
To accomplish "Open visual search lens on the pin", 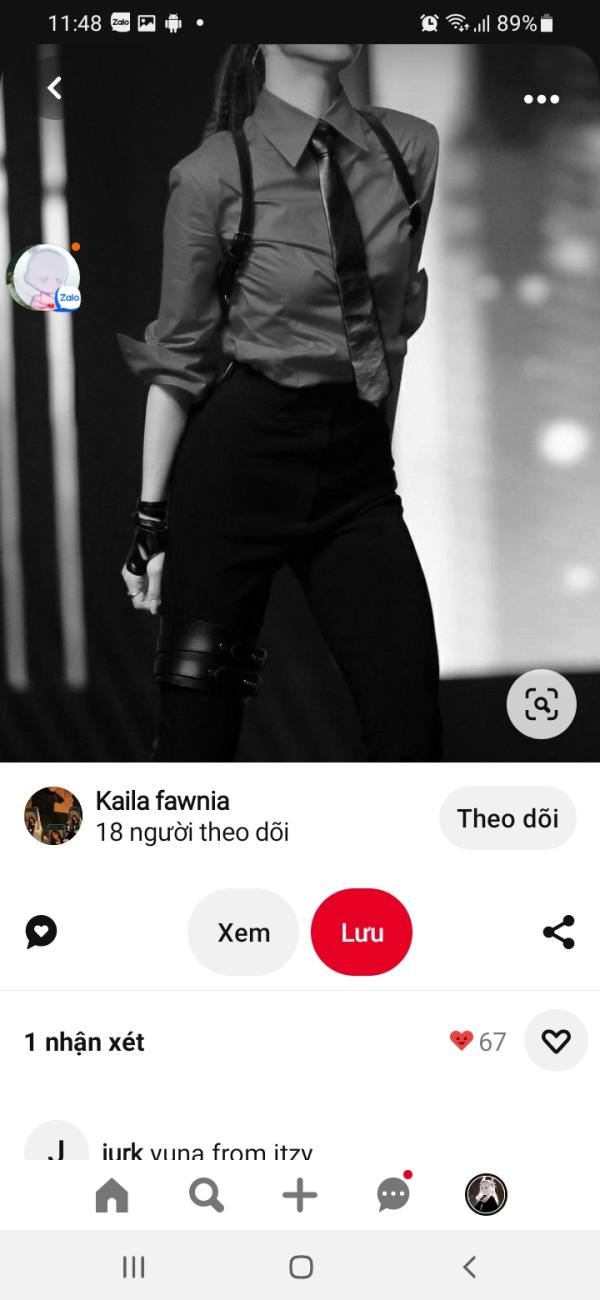I will (541, 705).
